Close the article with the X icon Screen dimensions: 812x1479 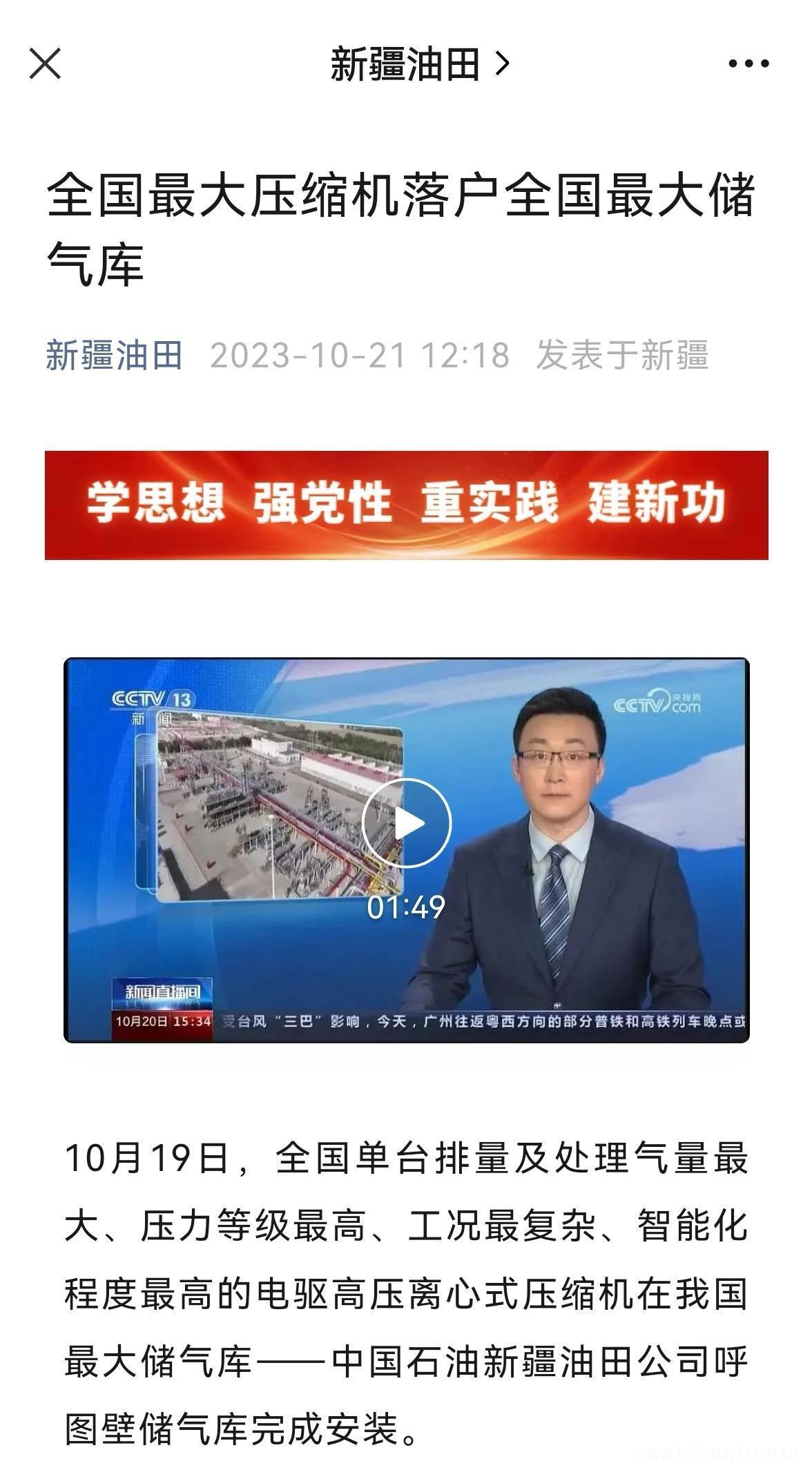(x=45, y=64)
